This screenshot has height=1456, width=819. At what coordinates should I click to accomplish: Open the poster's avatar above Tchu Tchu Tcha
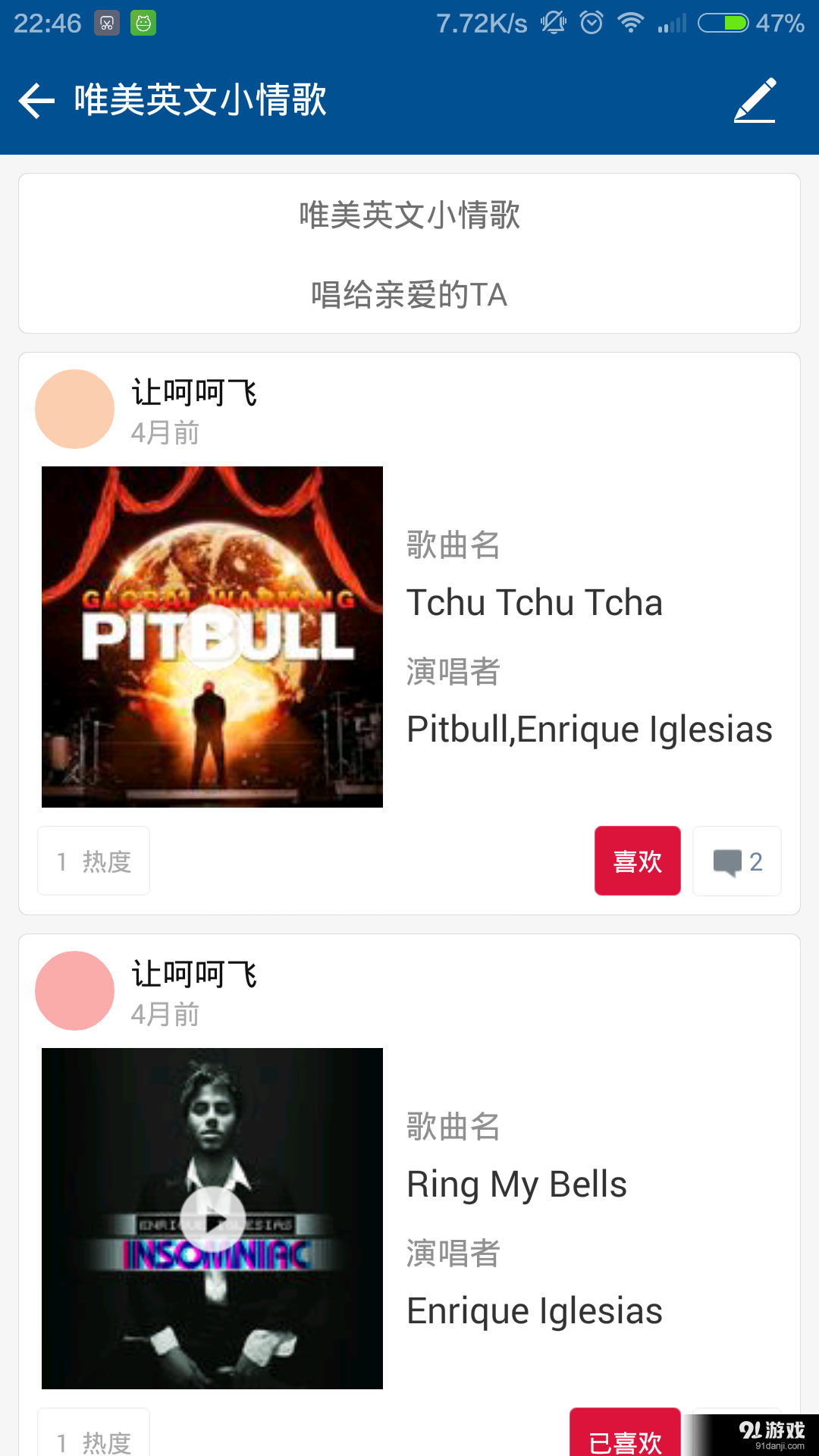point(75,409)
